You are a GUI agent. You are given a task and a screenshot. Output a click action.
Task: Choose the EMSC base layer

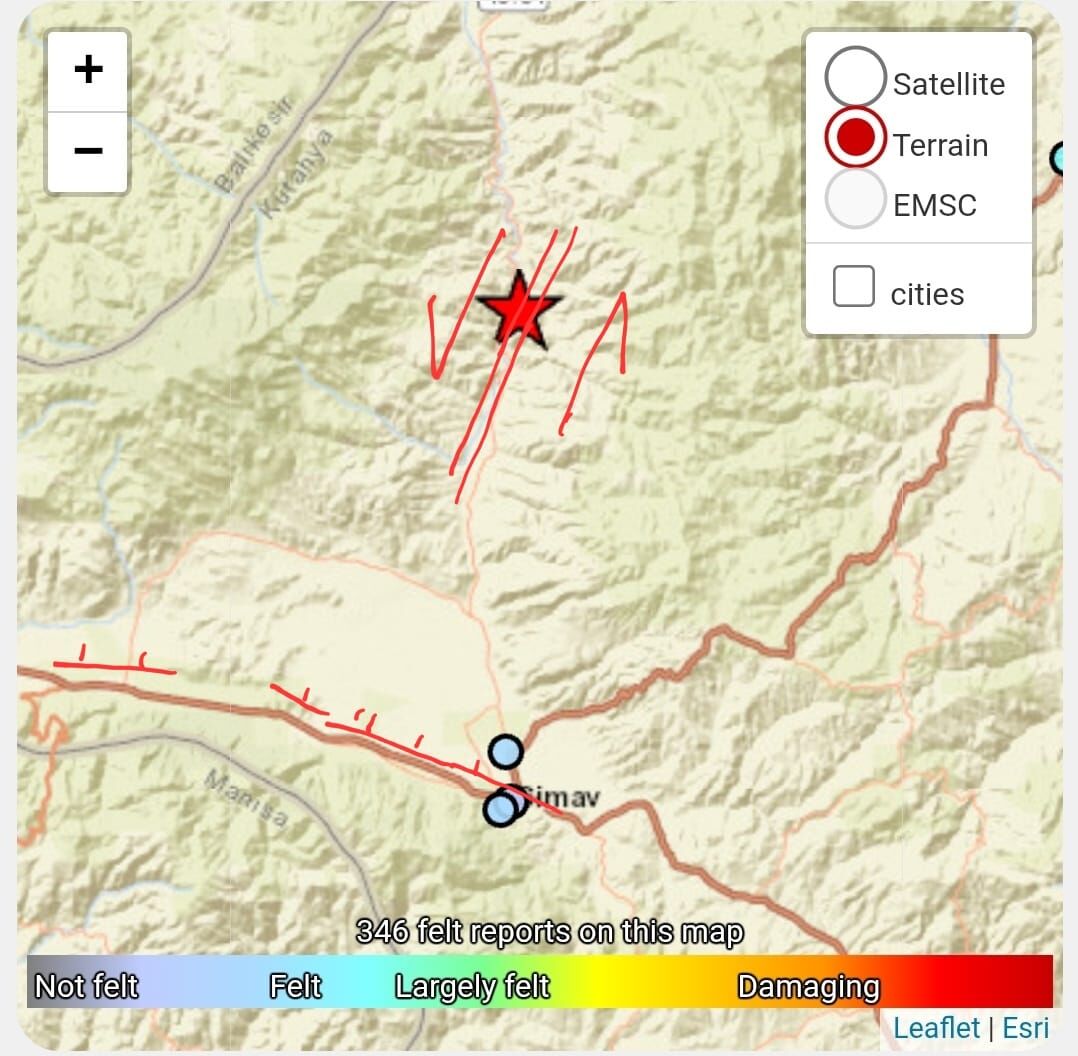coord(855,199)
